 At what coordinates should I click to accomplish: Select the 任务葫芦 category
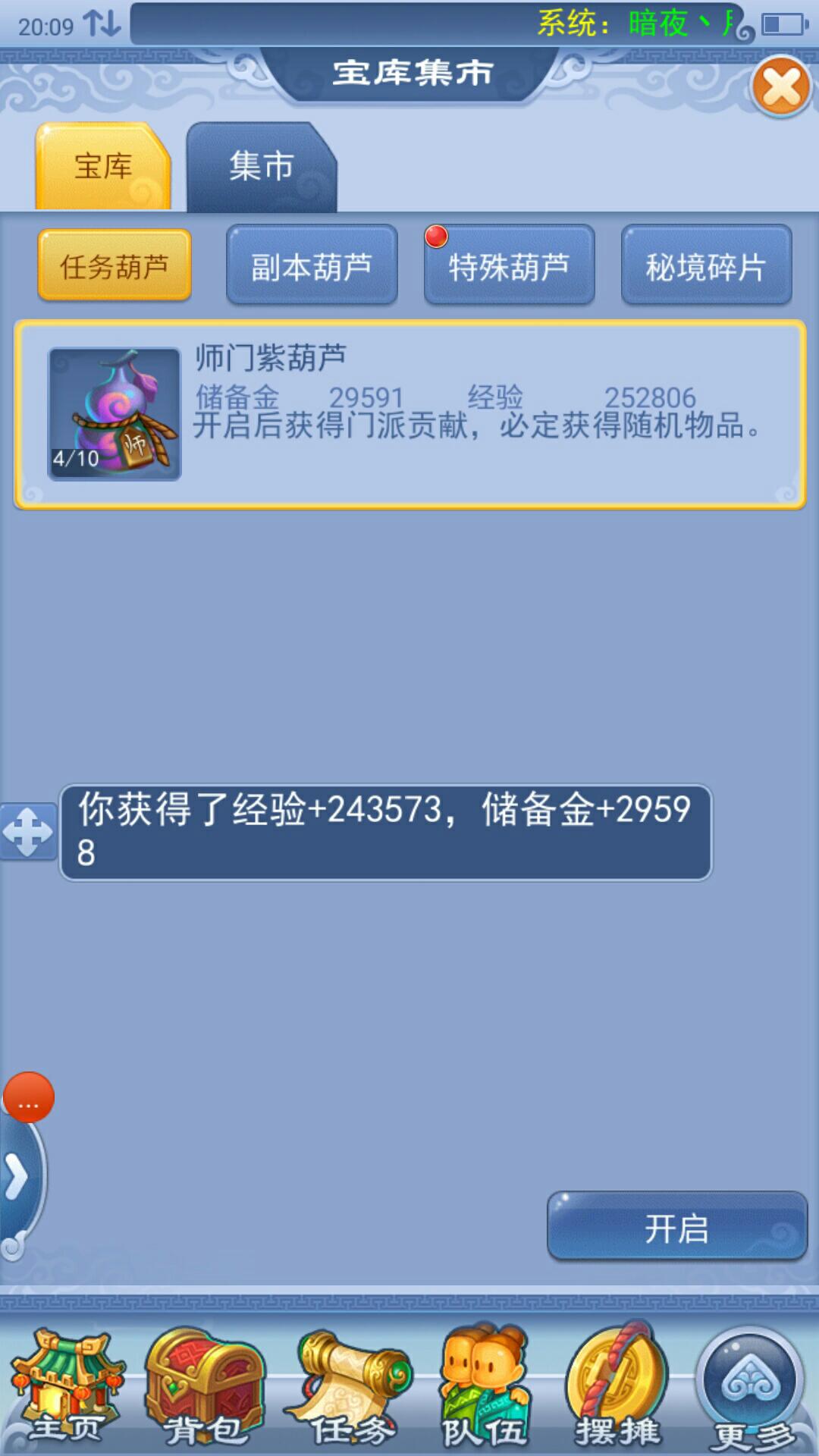pos(115,266)
